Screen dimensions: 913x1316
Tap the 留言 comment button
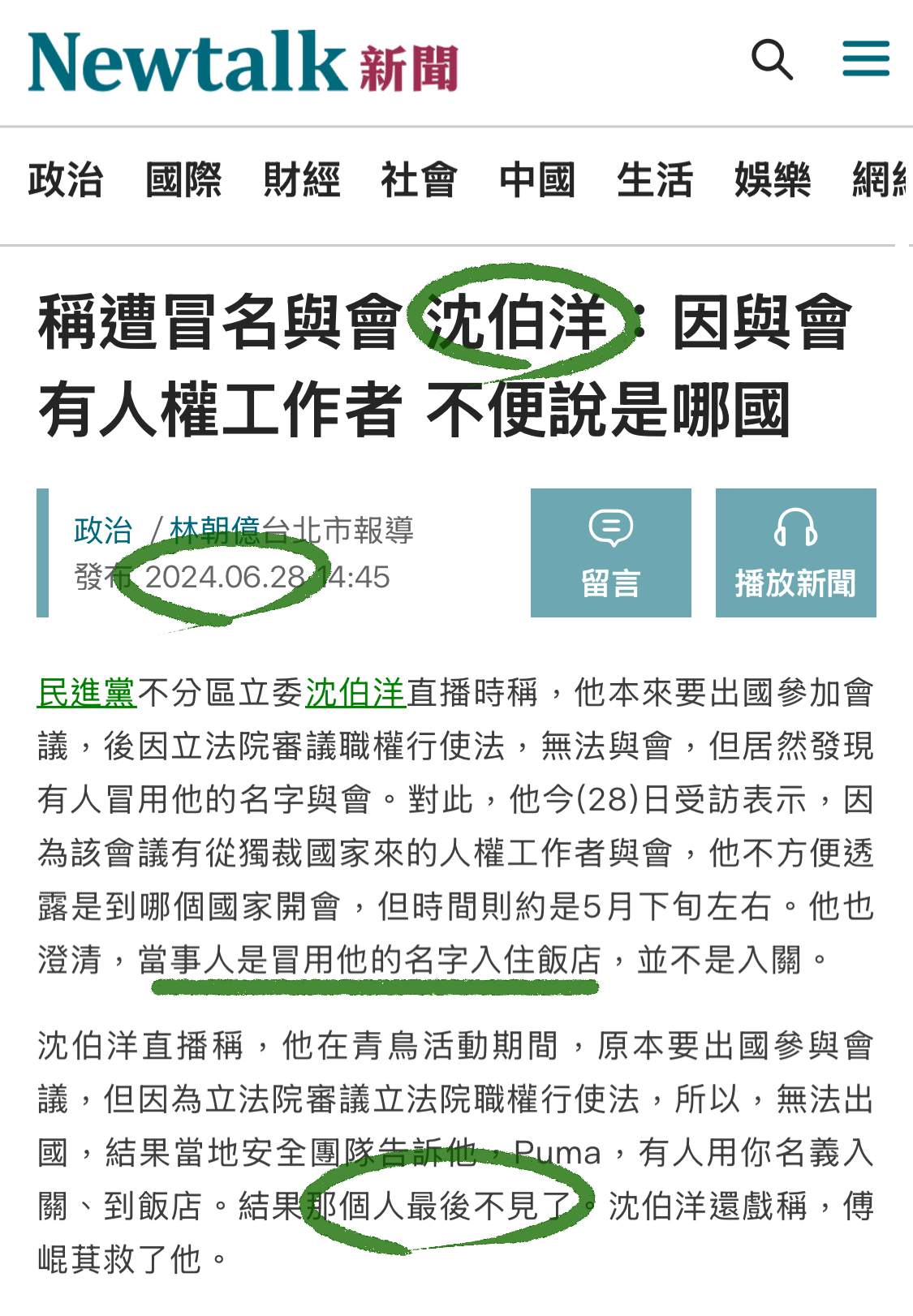pyautogui.click(x=610, y=553)
